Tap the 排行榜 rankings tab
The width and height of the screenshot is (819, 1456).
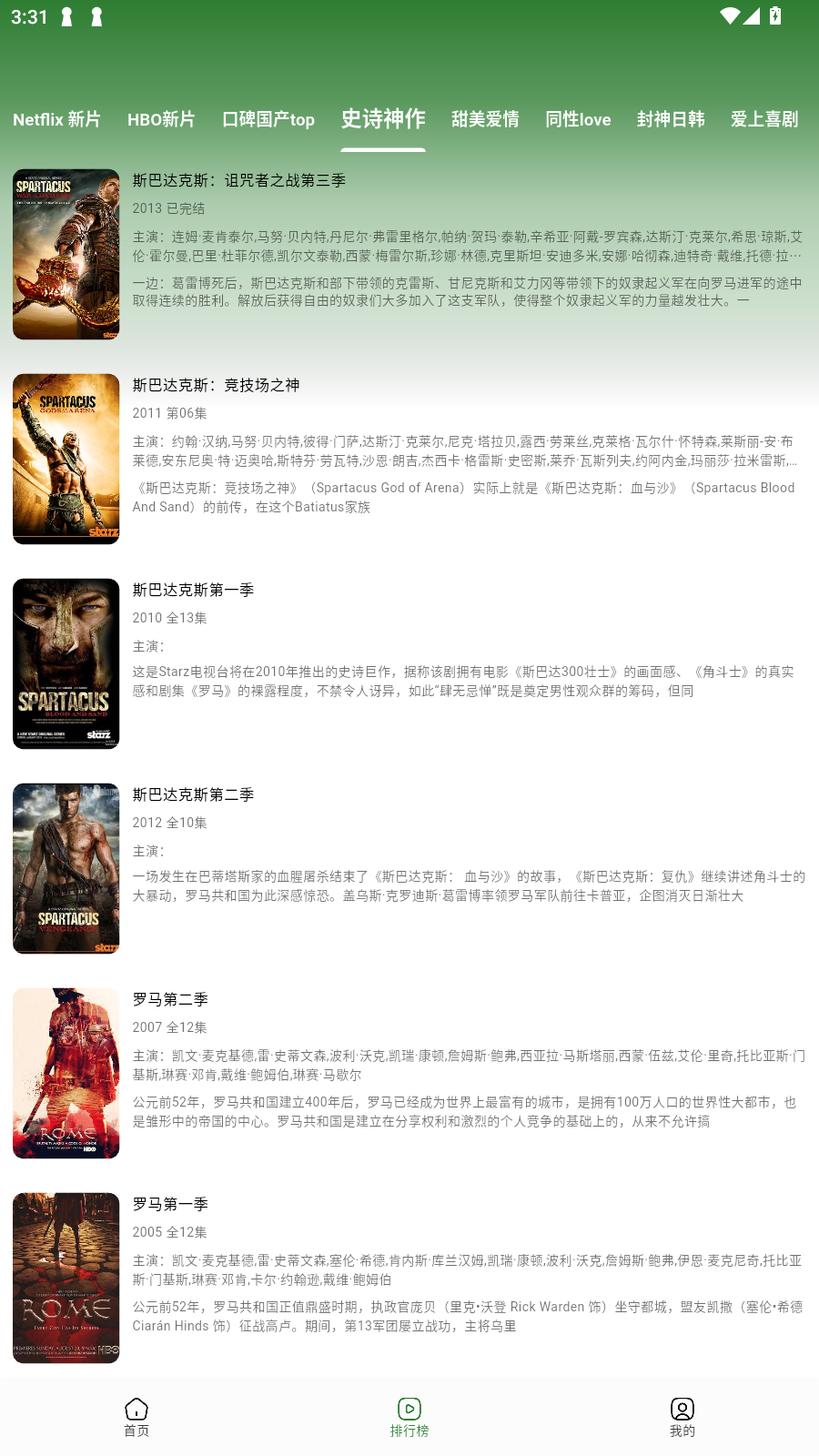(x=409, y=1417)
